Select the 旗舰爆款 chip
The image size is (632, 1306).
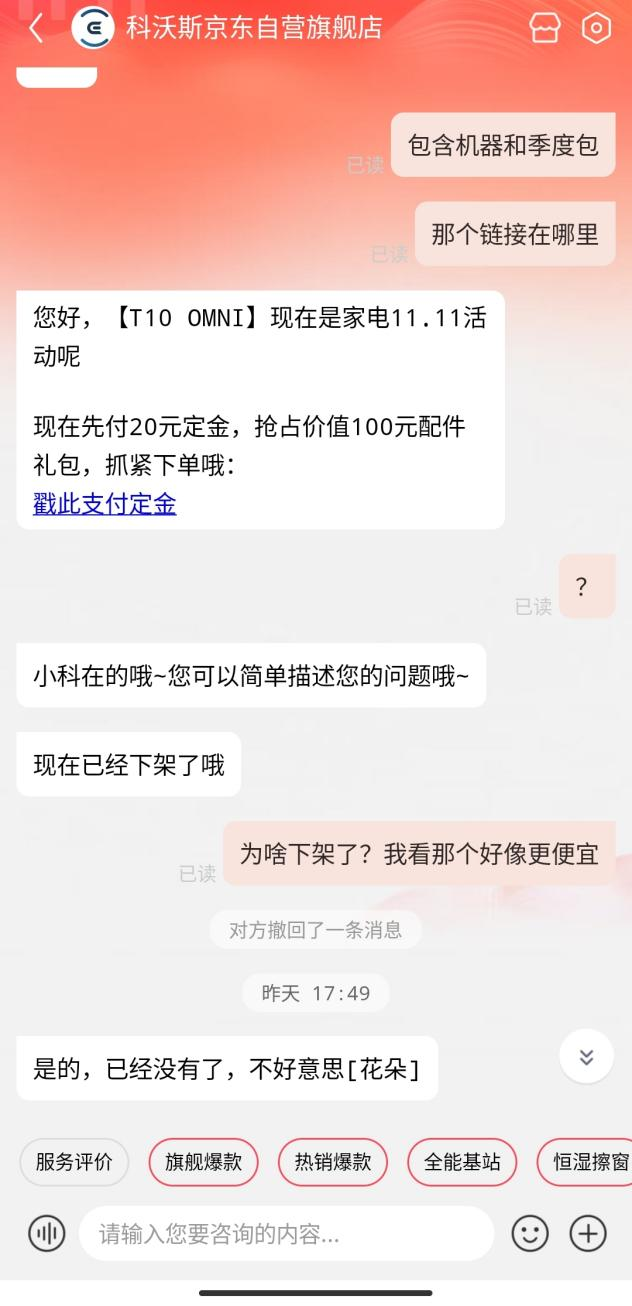pyautogui.click(x=203, y=1162)
